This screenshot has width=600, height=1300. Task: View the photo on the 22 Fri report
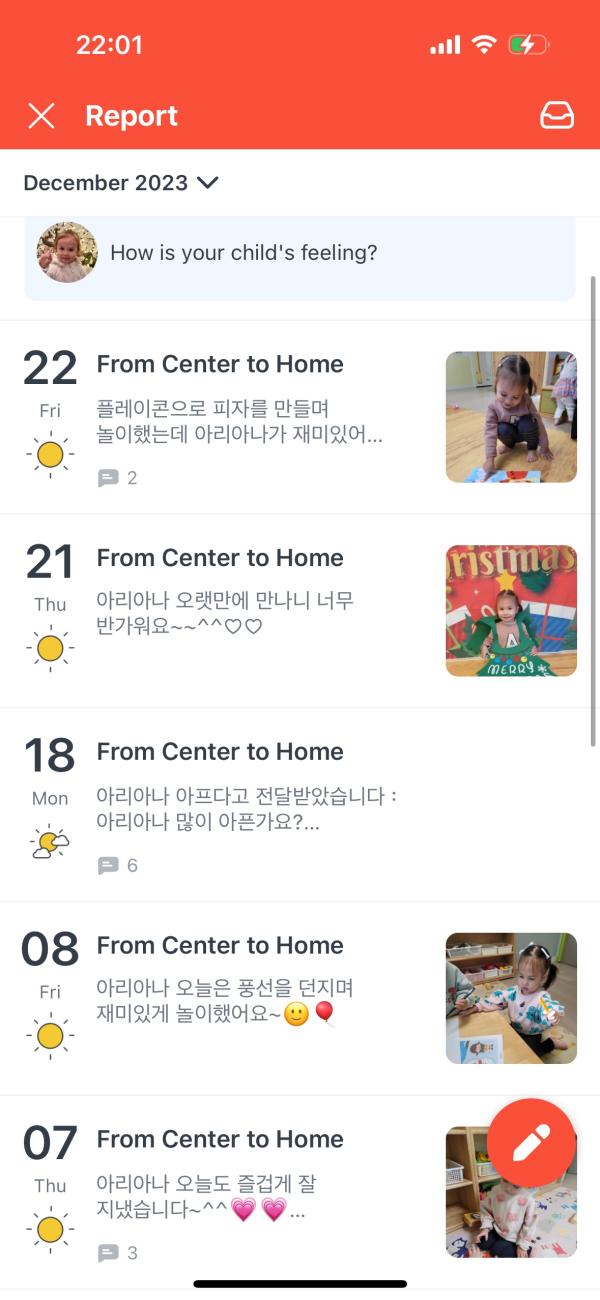(511, 417)
